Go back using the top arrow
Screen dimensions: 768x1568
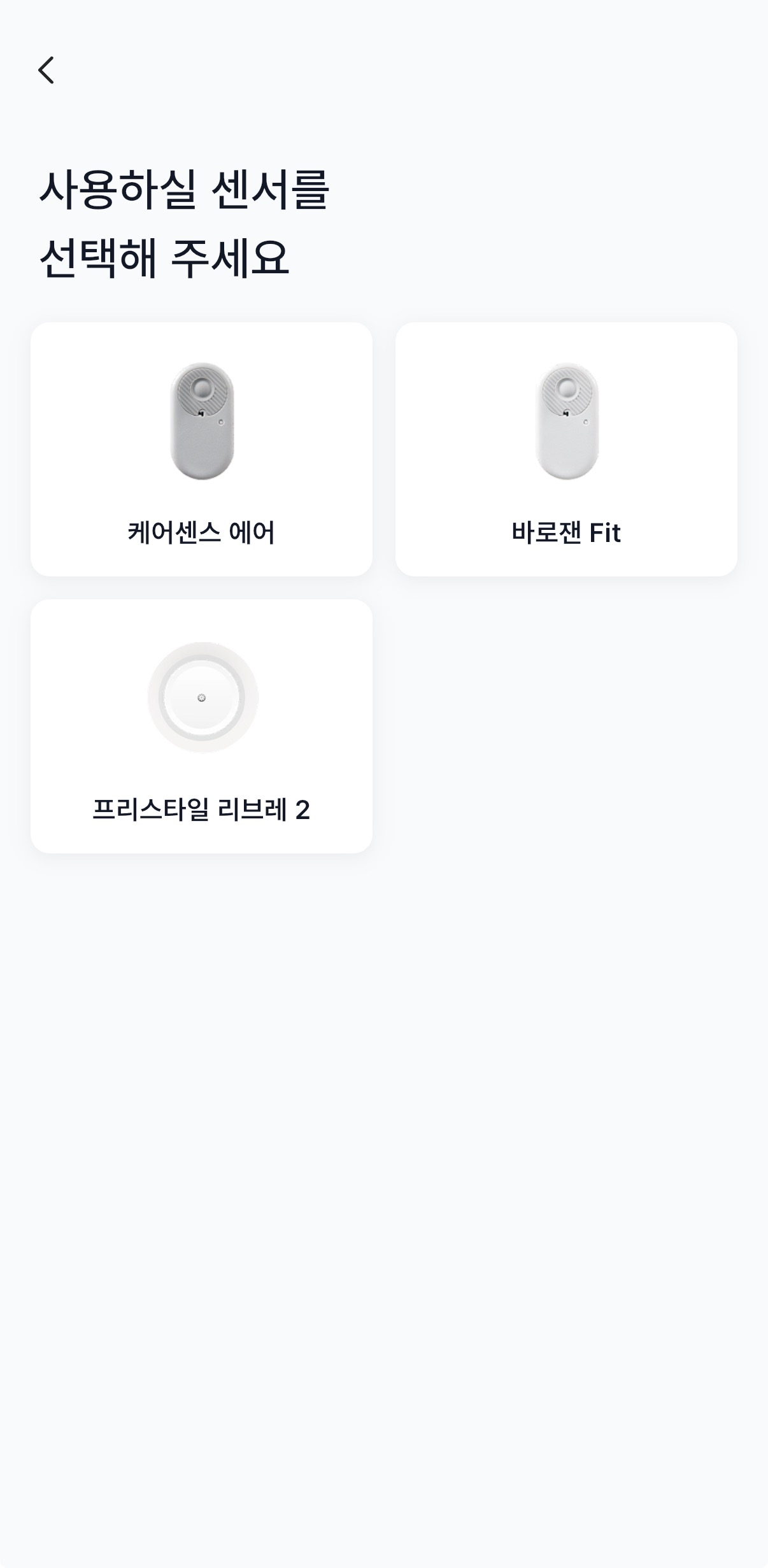(x=46, y=70)
